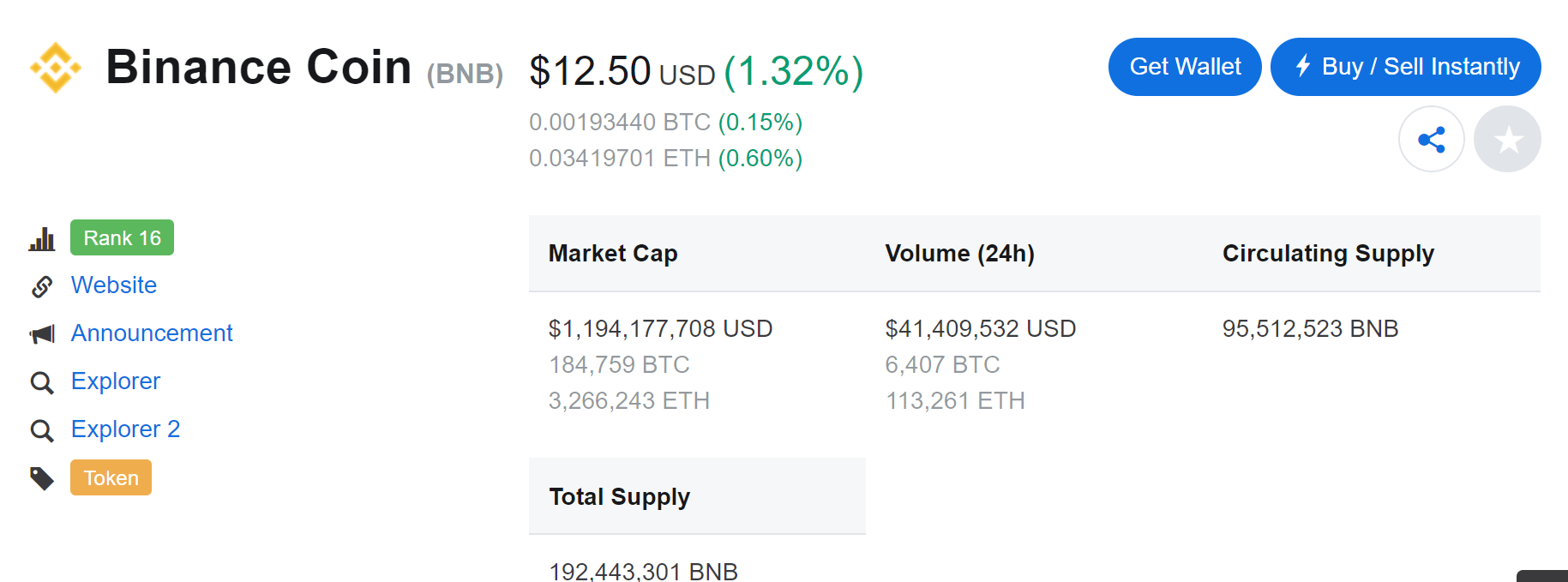
Task: Add Binance Coin to watchlist star
Action: coord(1506,140)
